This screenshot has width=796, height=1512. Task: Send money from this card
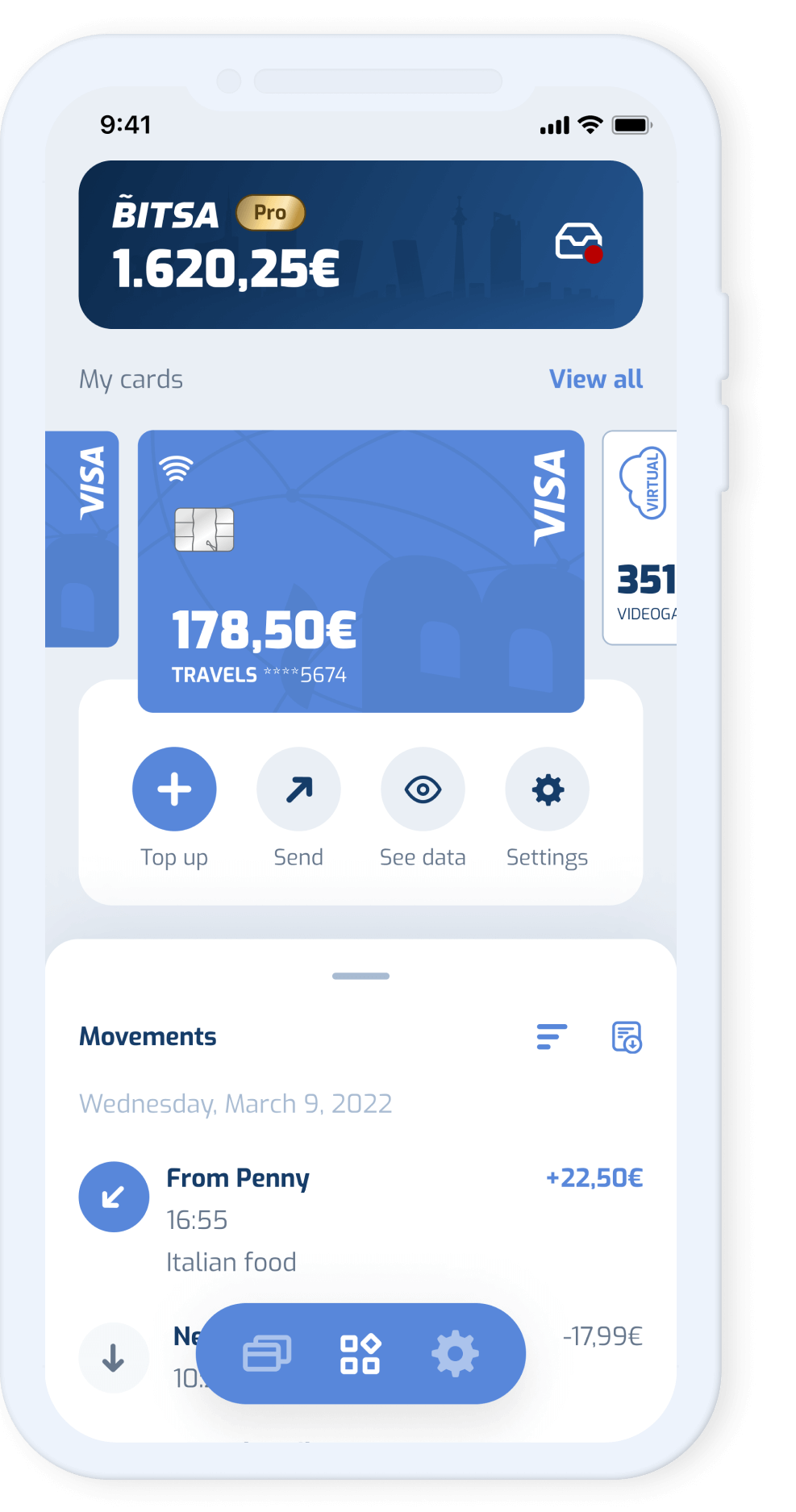[x=298, y=789]
